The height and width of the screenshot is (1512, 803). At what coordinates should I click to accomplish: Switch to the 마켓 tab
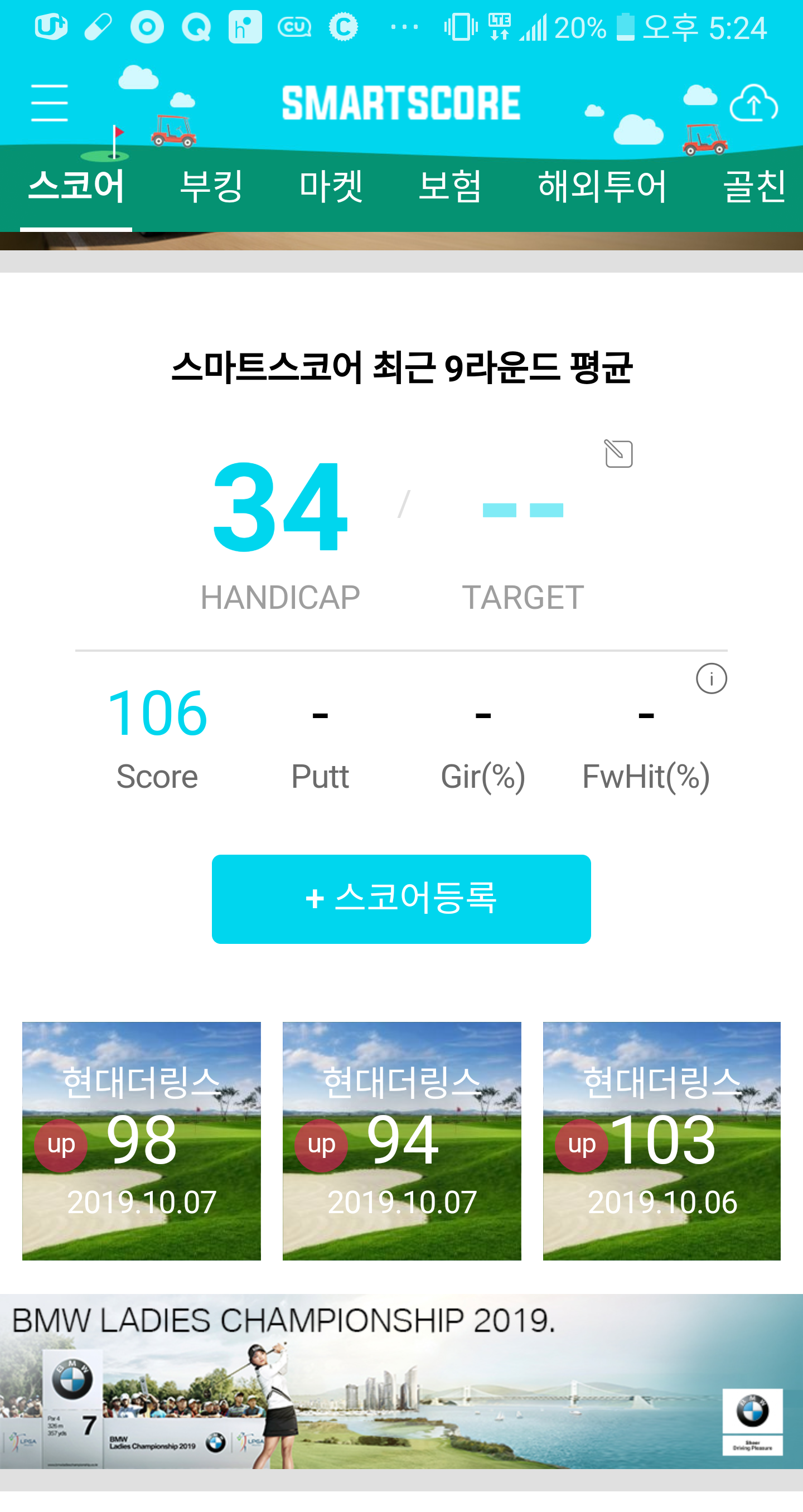click(331, 187)
